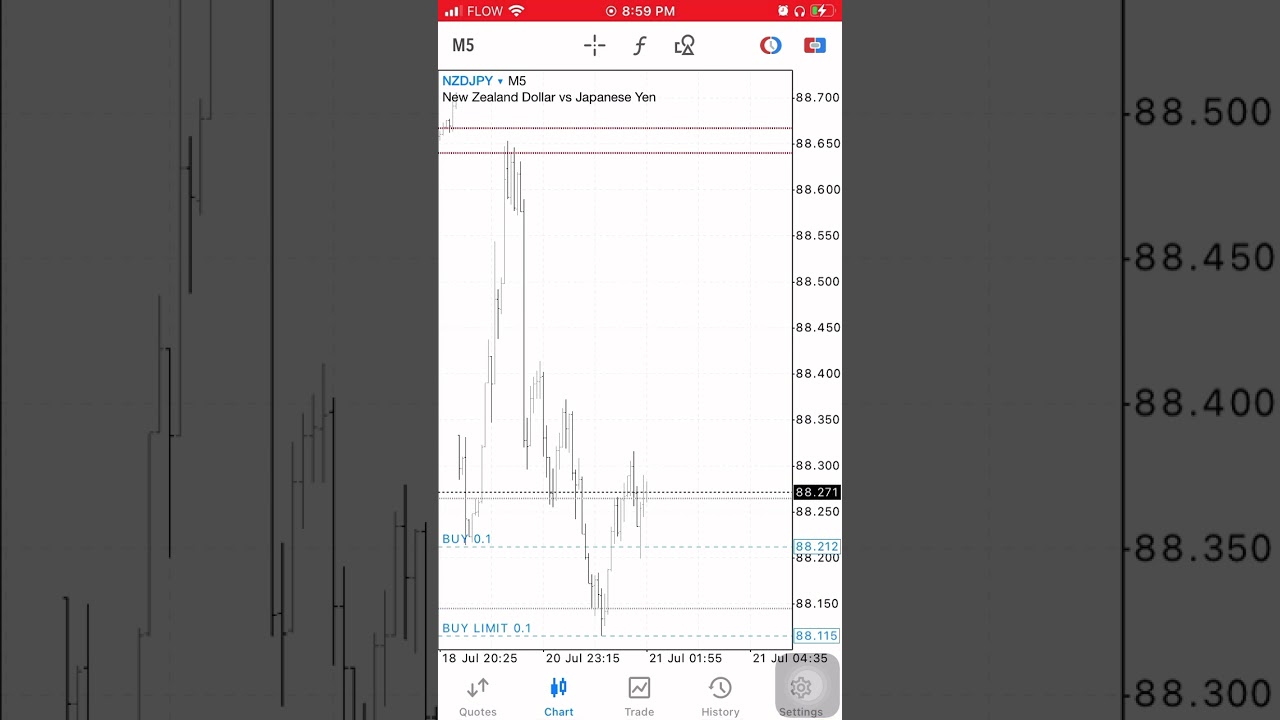Open the Settings tab
The width and height of the screenshot is (1280, 720).
point(800,696)
